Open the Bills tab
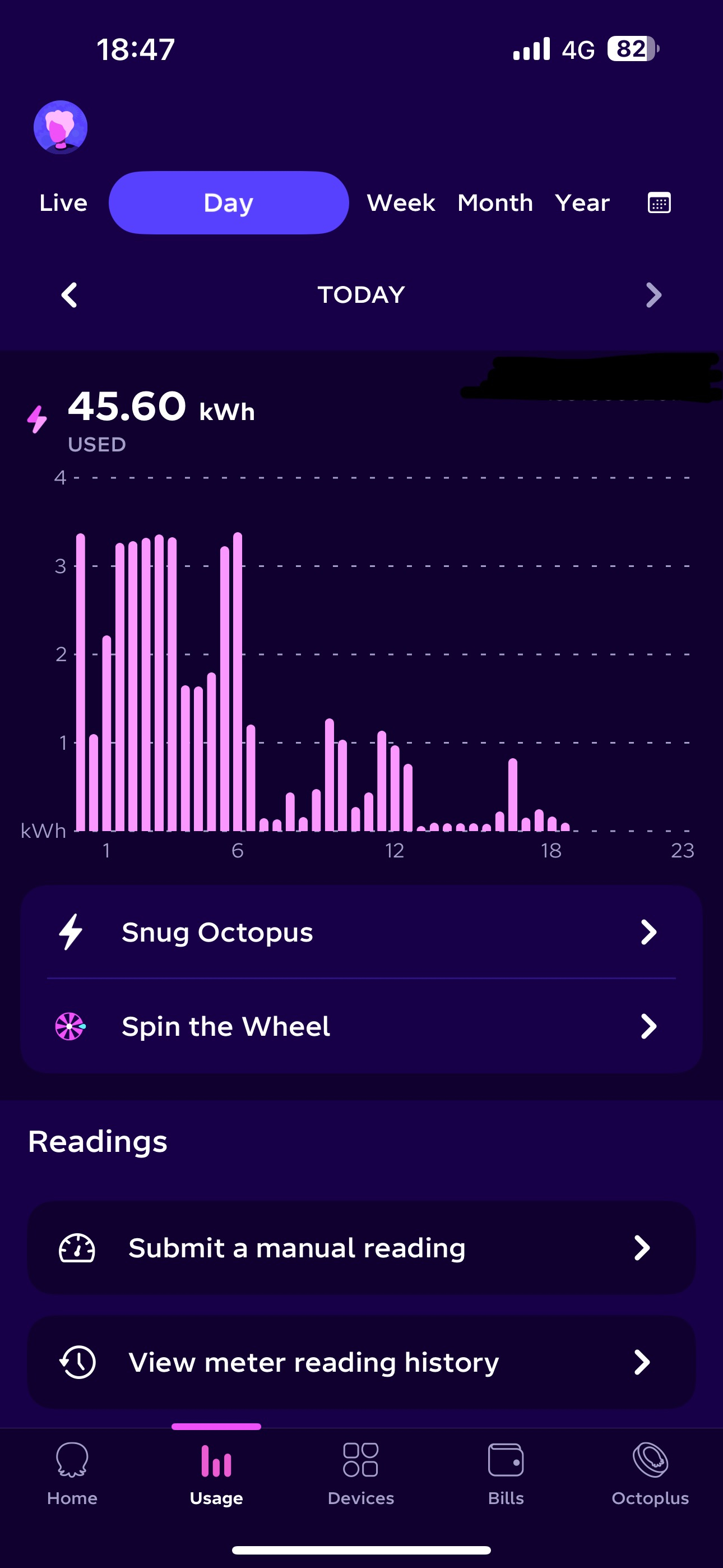Viewport: 723px width, 1568px height. tap(506, 1474)
